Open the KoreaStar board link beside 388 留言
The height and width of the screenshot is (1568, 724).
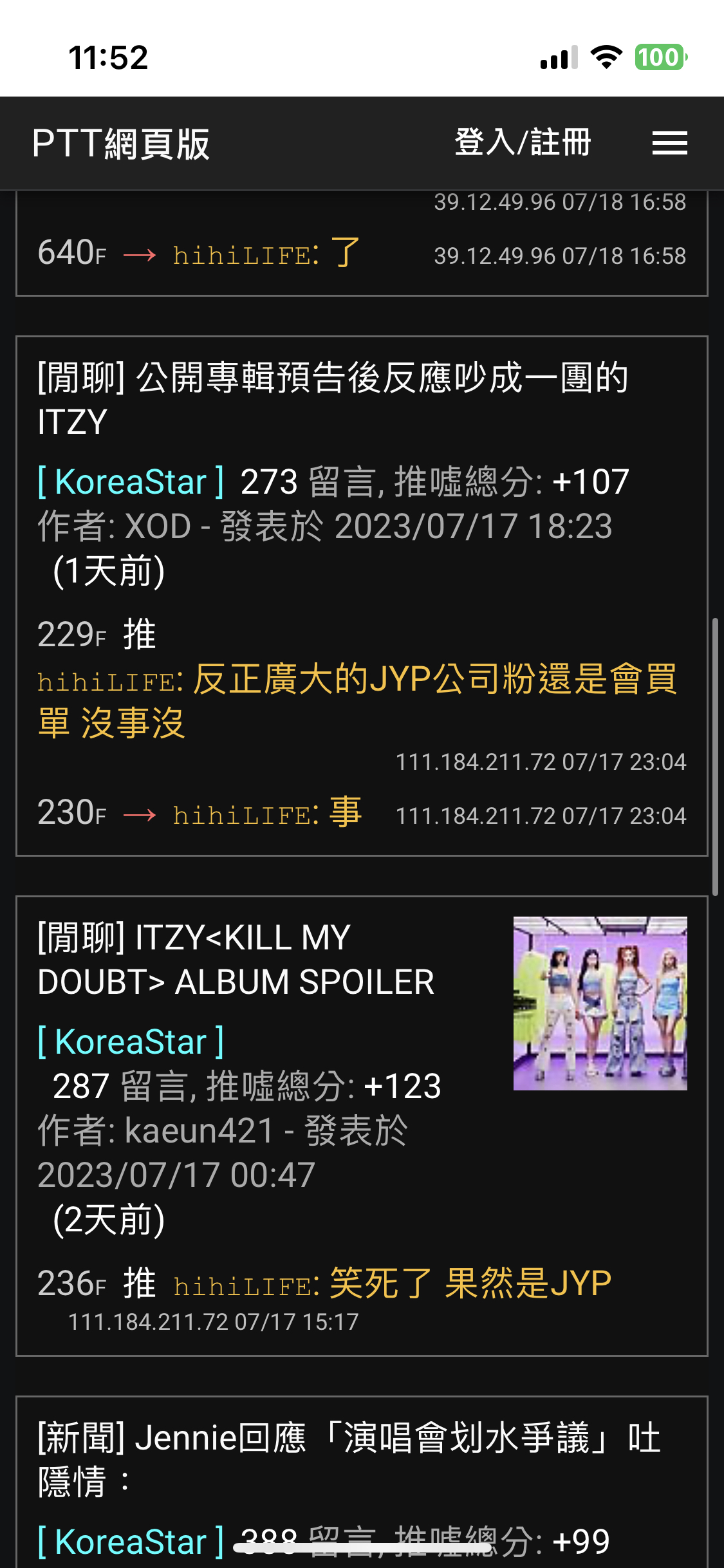(131, 1542)
